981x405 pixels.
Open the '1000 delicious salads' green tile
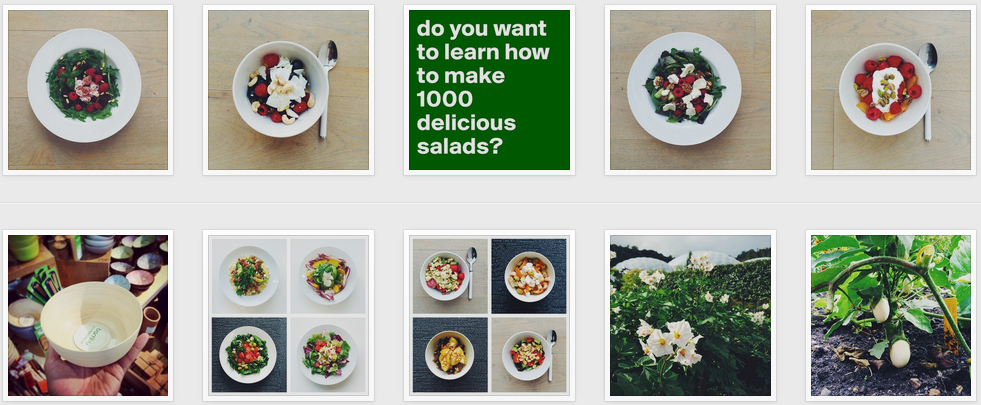489,90
